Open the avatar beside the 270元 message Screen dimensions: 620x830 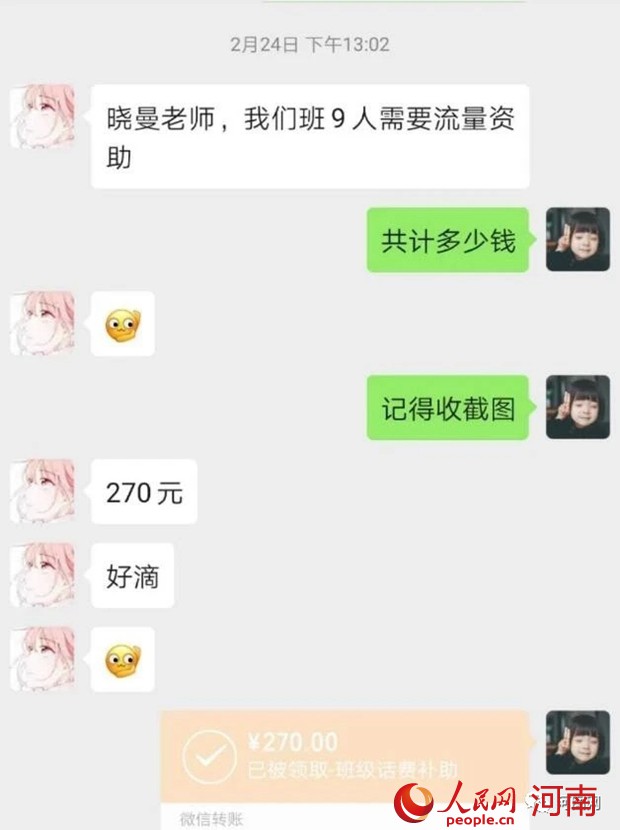tap(43, 491)
